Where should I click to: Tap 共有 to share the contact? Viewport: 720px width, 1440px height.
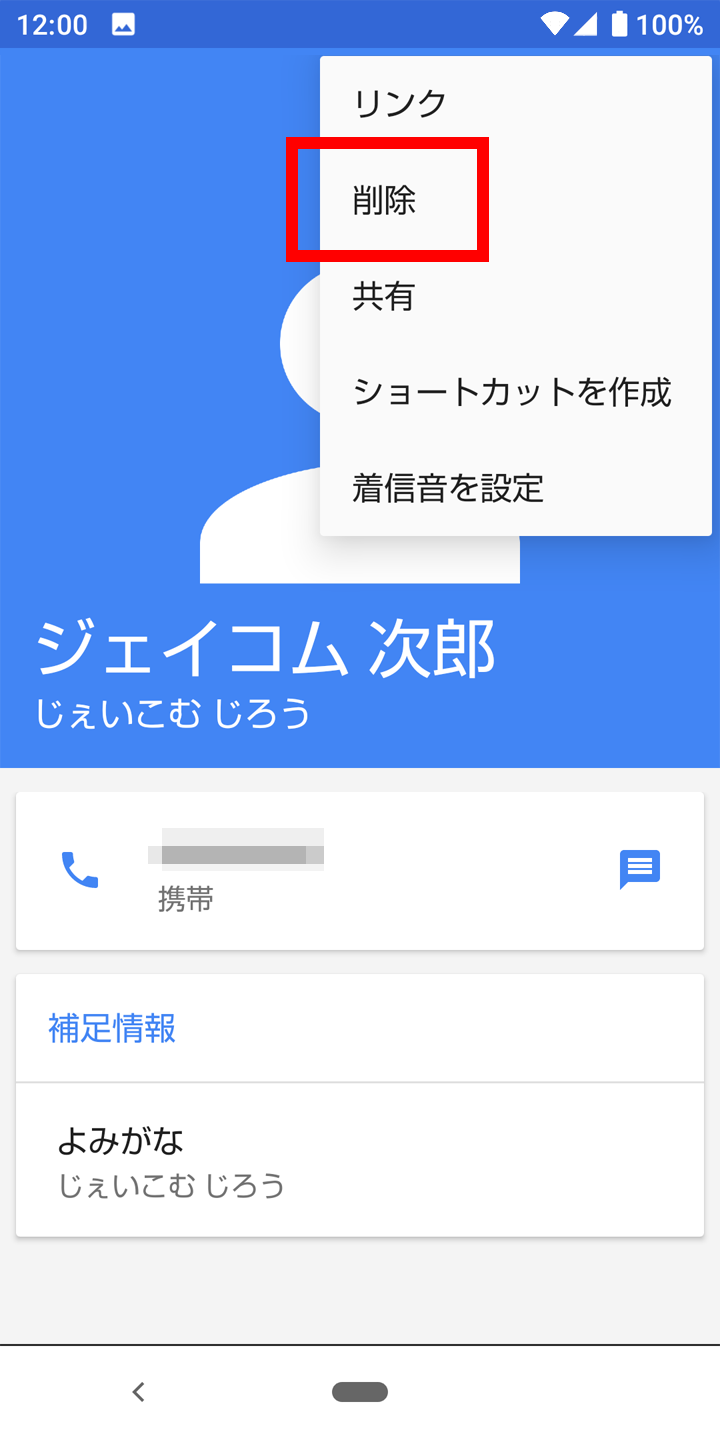[x=383, y=297]
